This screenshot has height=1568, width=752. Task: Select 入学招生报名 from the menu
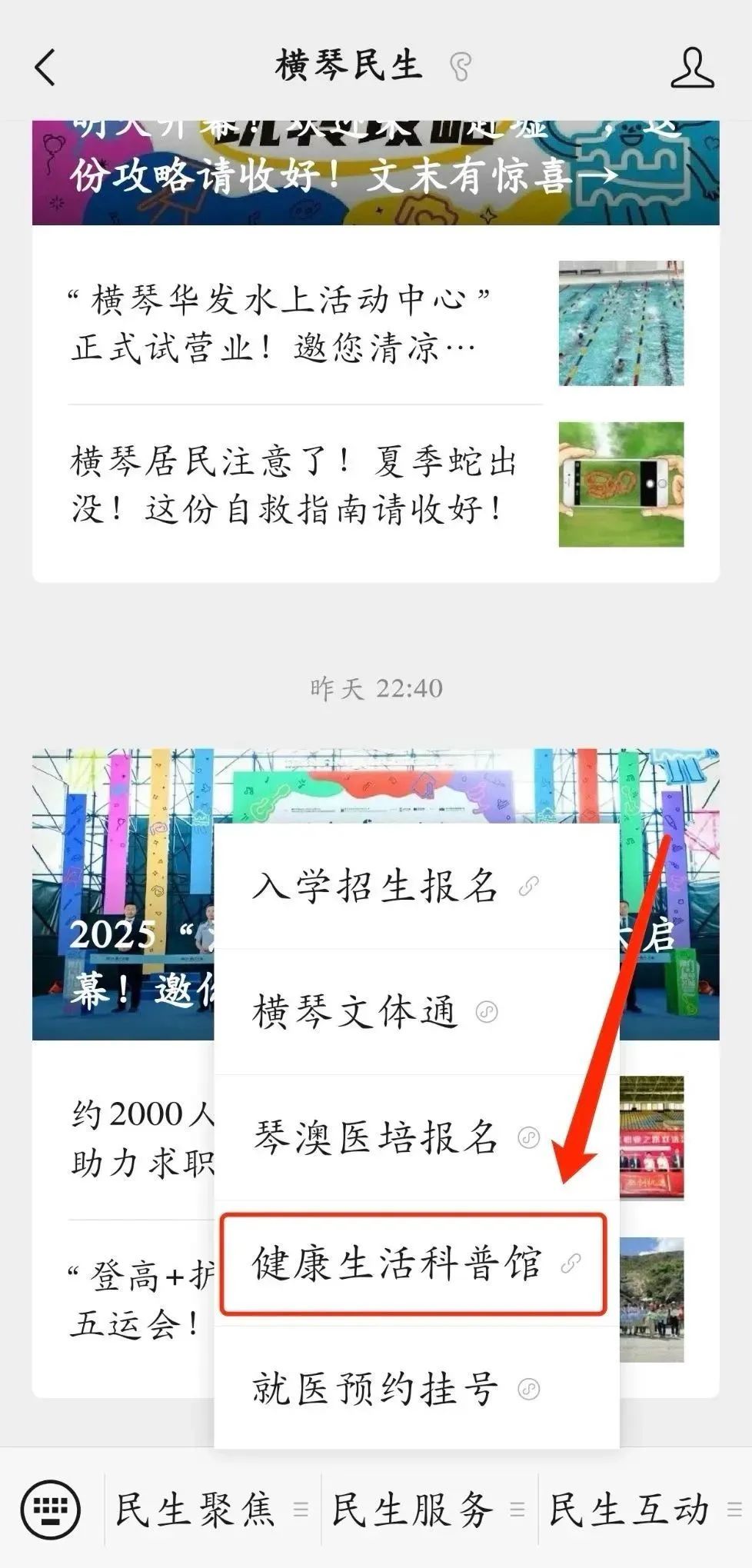click(377, 886)
